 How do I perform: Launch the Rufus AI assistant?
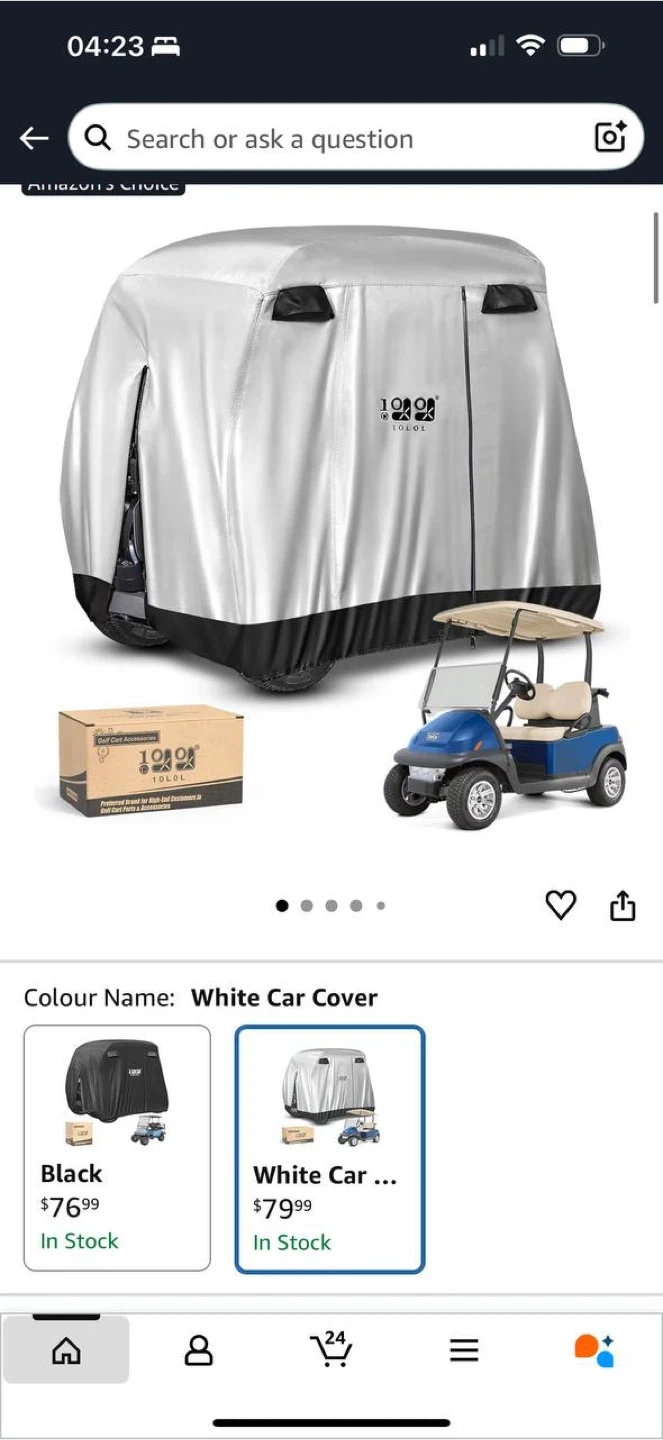[595, 1350]
